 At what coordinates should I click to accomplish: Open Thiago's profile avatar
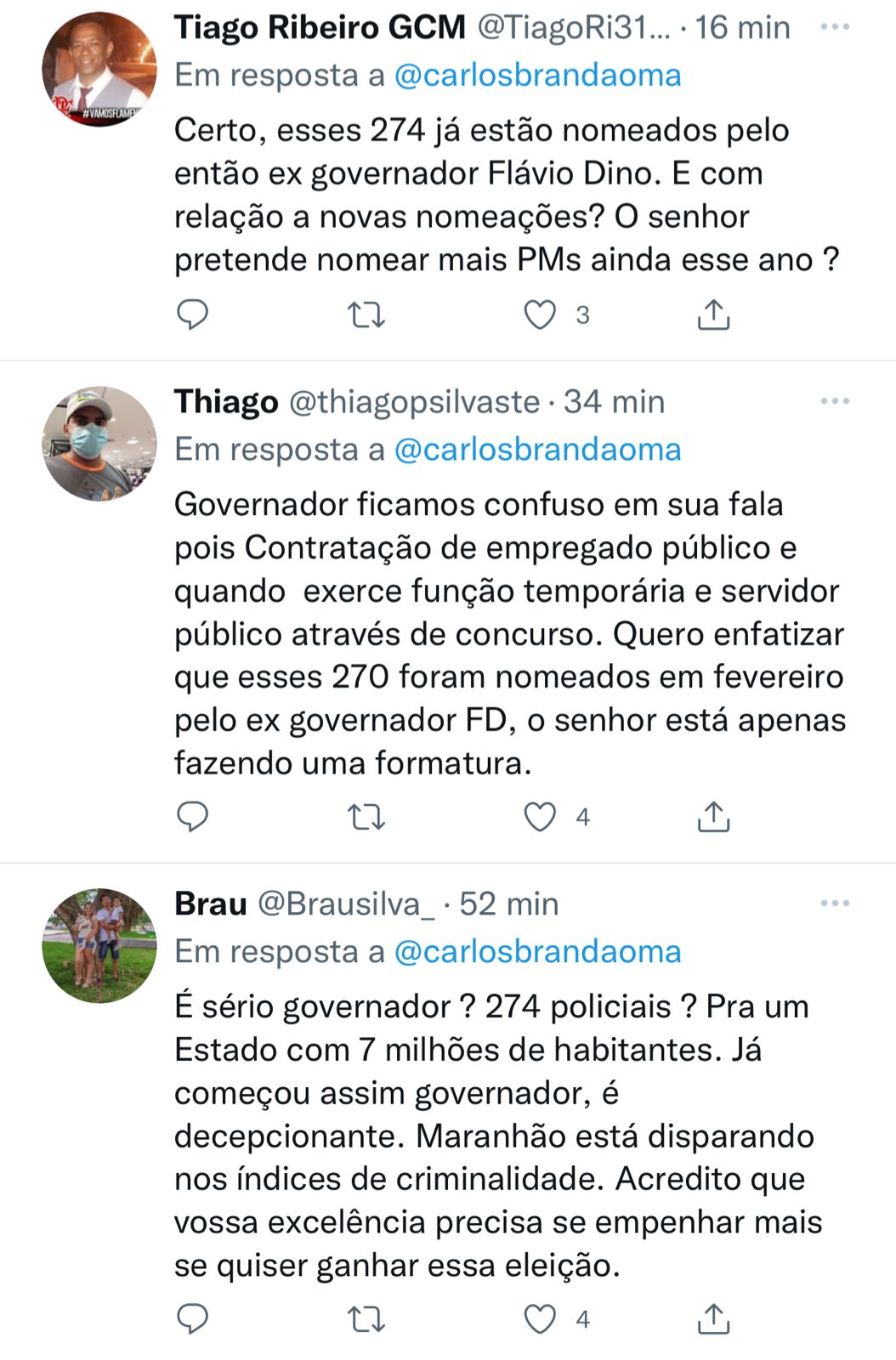pos(99,444)
